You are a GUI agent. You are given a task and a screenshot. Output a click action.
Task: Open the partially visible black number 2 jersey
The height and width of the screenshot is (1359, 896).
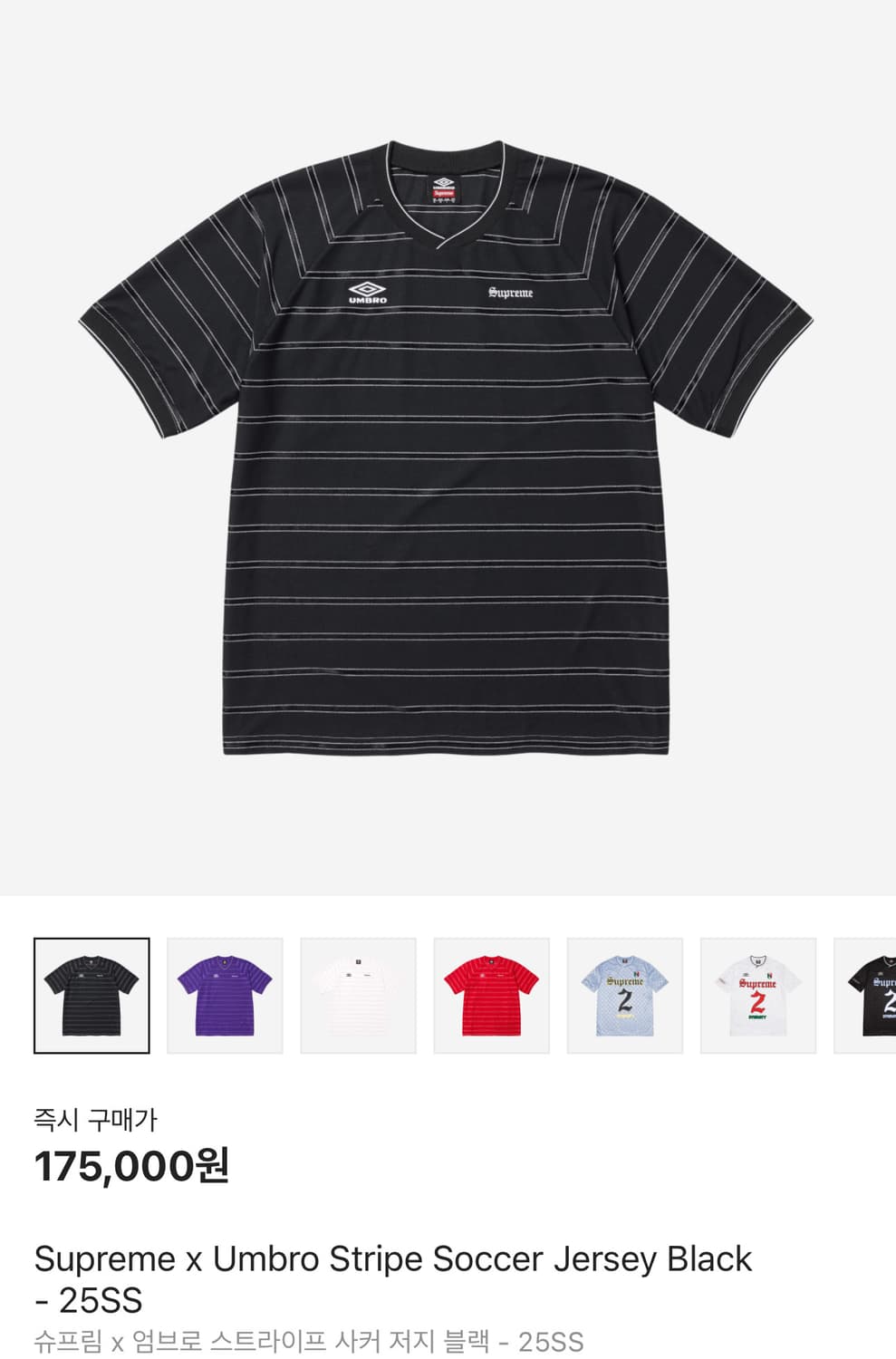click(868, 996)
